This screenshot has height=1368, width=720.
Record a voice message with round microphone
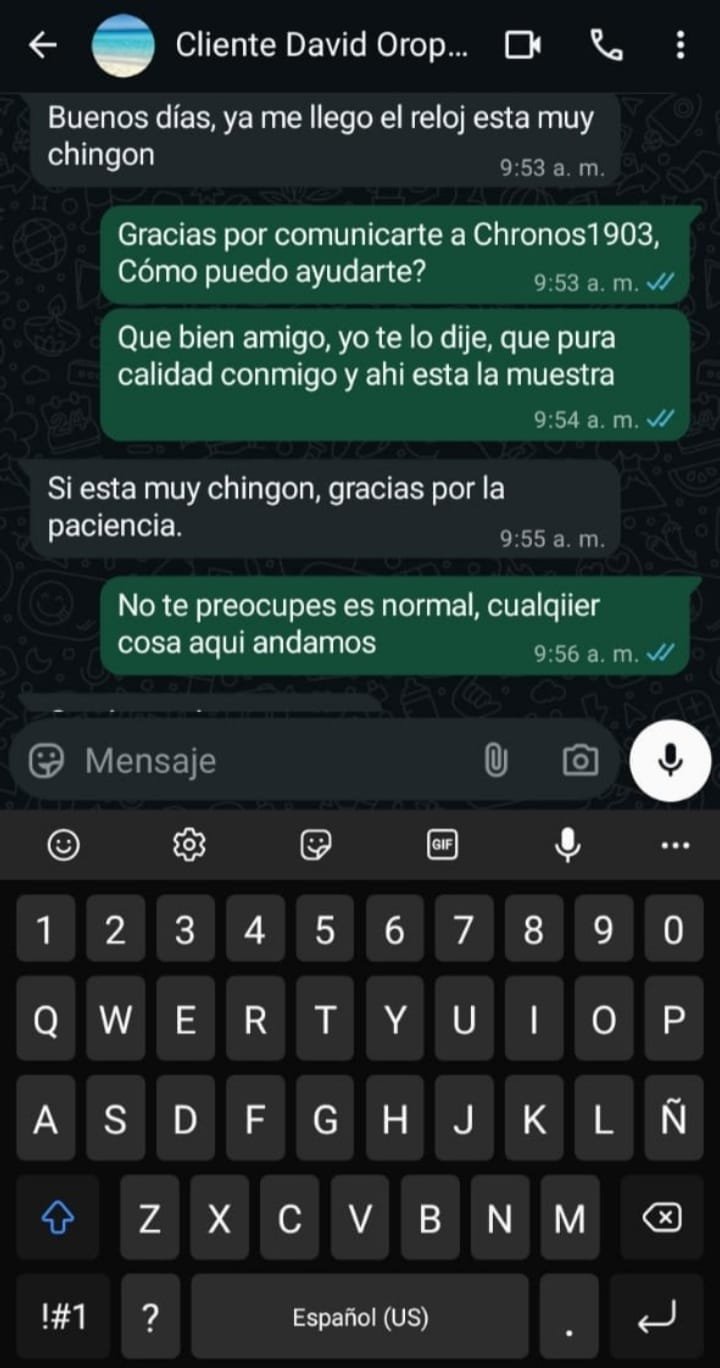670,761
